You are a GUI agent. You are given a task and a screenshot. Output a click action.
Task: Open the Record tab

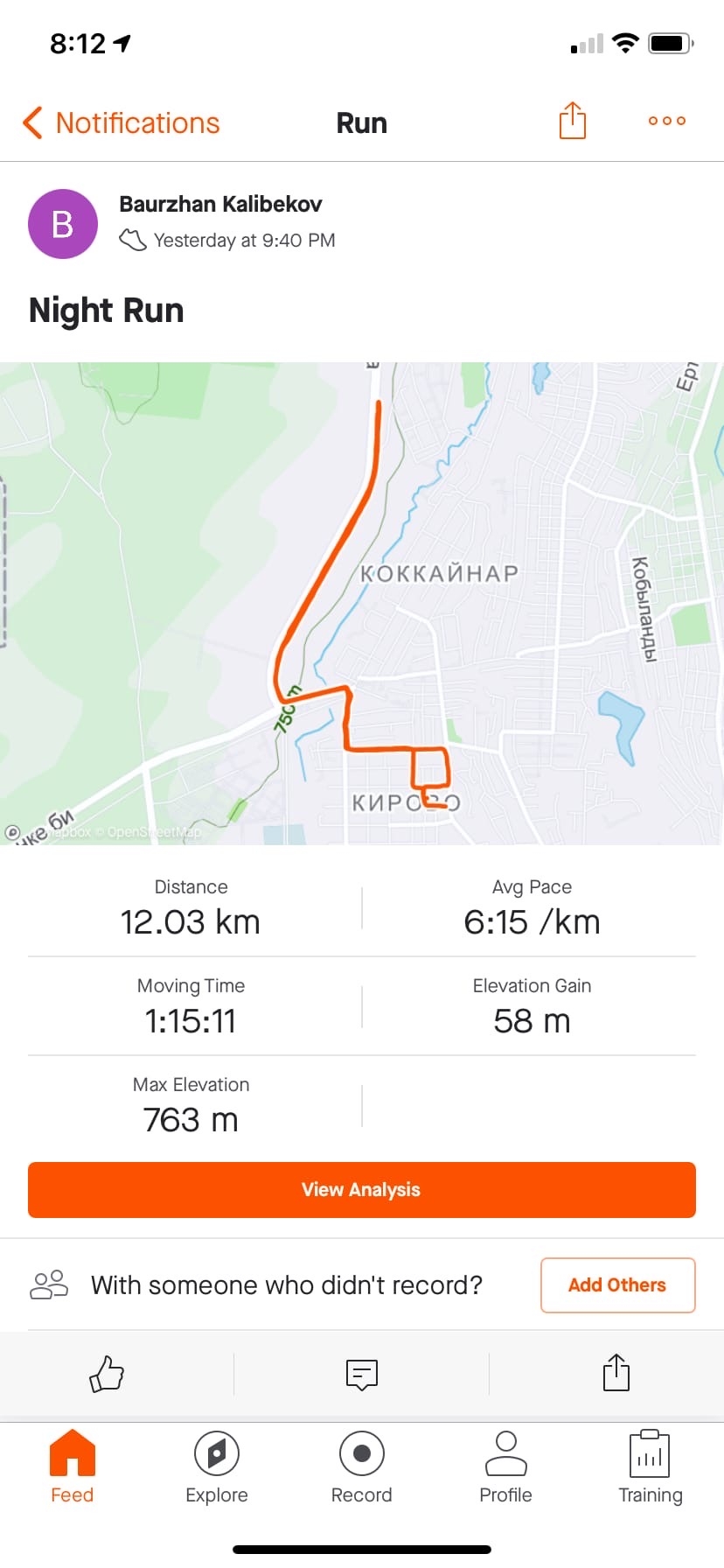362,1466
